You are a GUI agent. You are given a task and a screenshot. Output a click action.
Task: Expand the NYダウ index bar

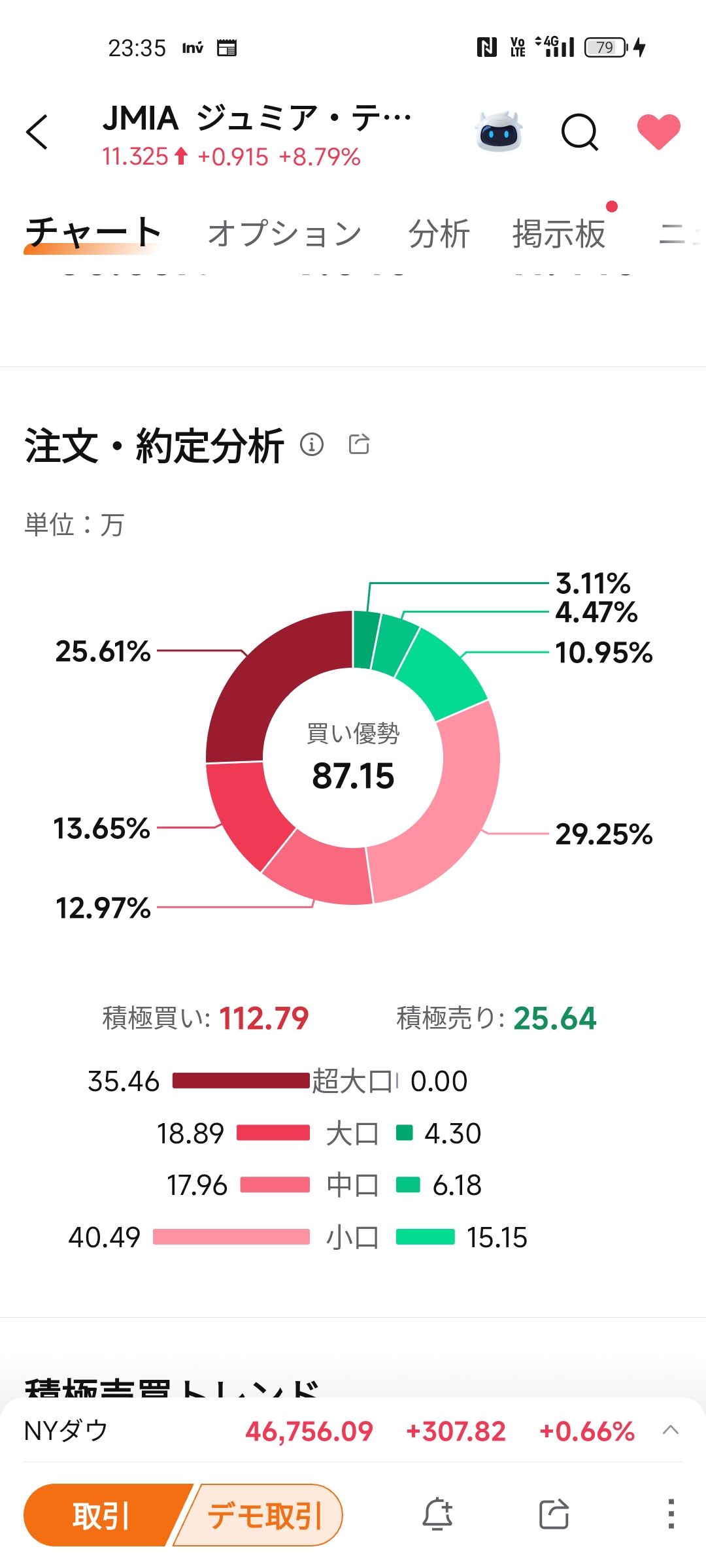pos(670,1430)
